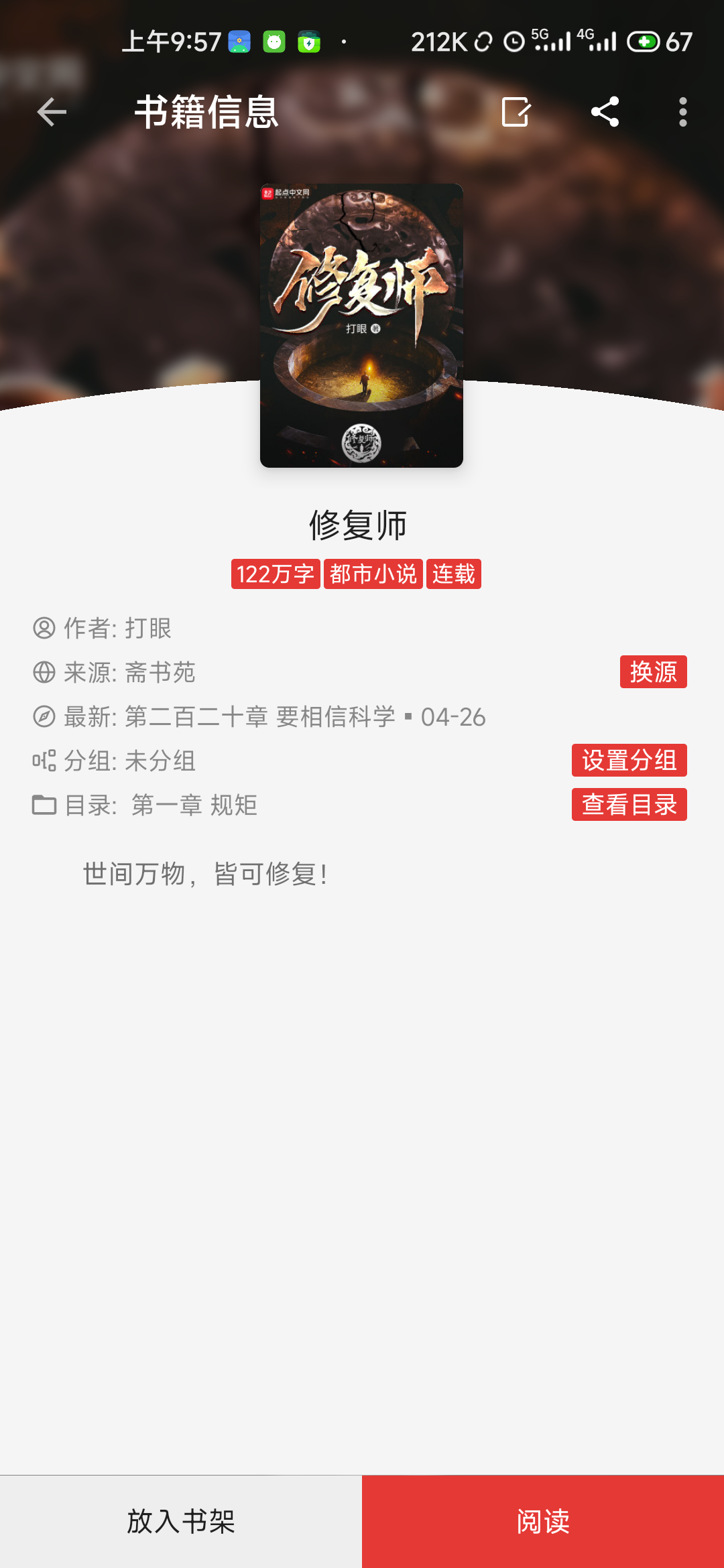
Task: Tap the 换源 button to change source
Action: pyautogui.click(x=653, y=671)
